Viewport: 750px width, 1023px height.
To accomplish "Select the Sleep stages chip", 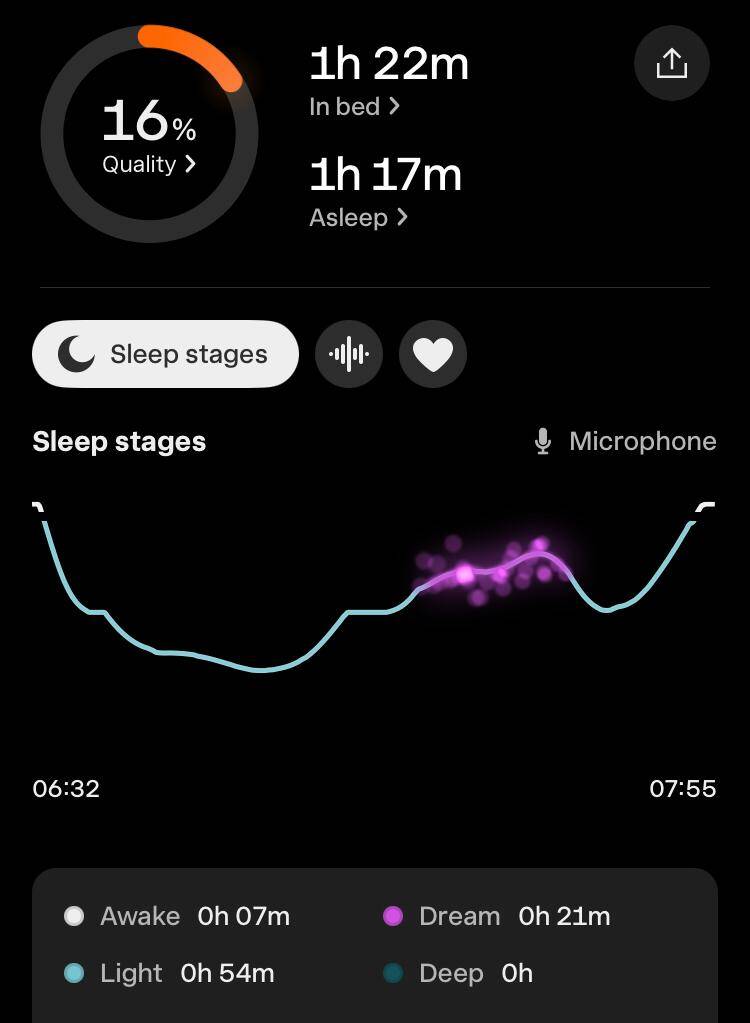I will pos(166,354).
